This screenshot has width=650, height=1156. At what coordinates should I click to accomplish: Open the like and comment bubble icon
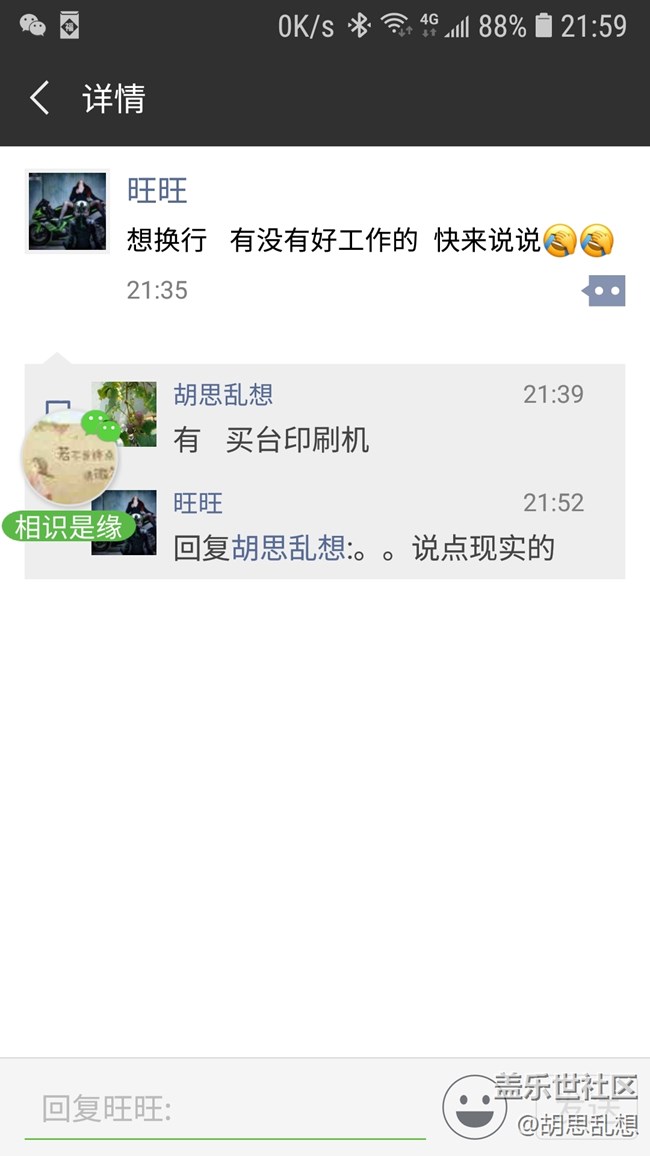tap(606, 291)
